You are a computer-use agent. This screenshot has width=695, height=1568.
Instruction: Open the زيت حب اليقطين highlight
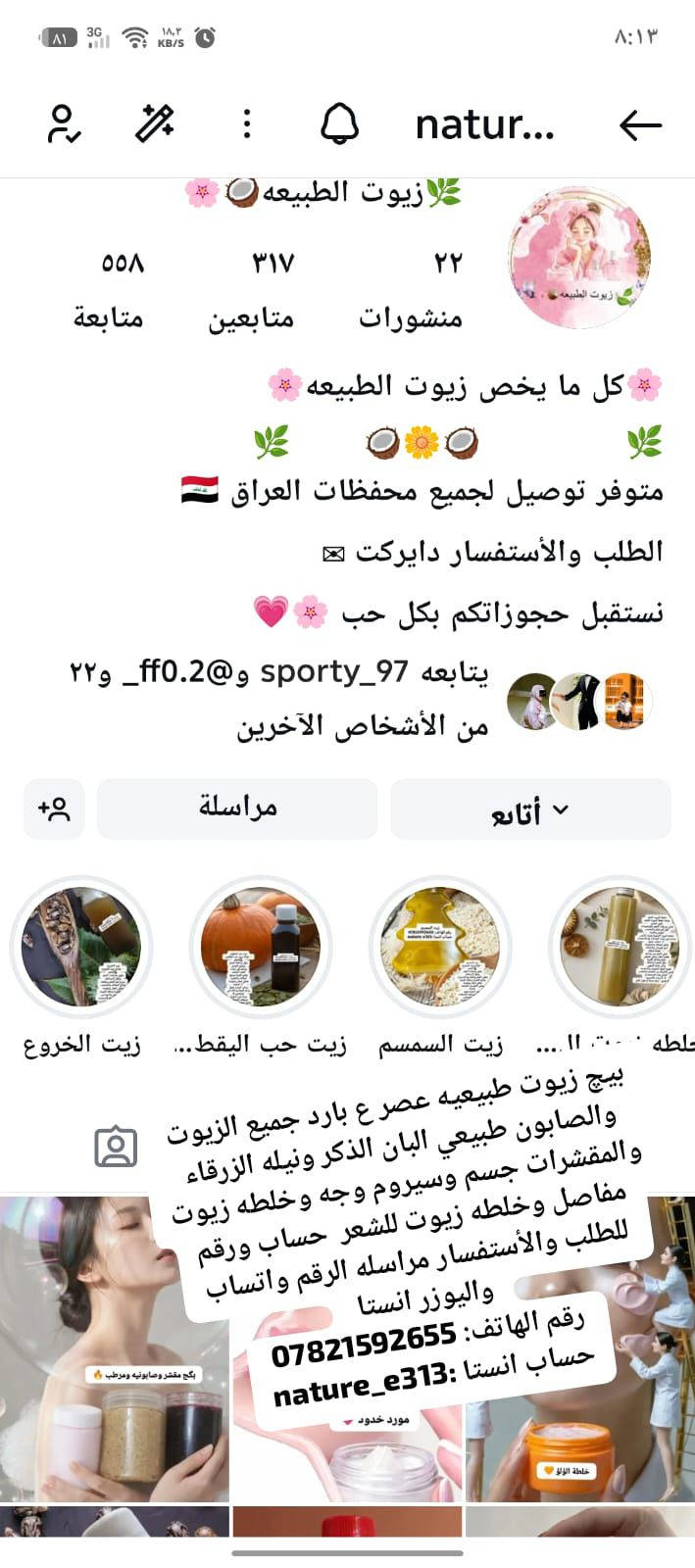(260, 948)
